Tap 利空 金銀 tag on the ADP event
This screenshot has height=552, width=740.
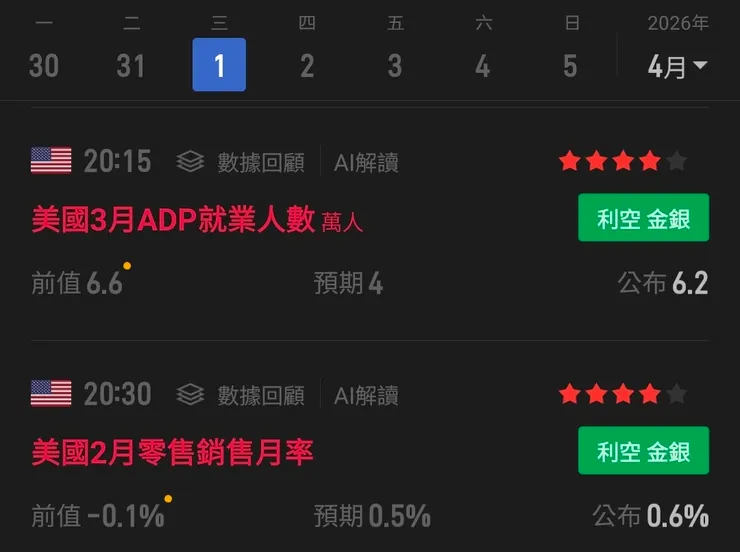coord(643,219)
